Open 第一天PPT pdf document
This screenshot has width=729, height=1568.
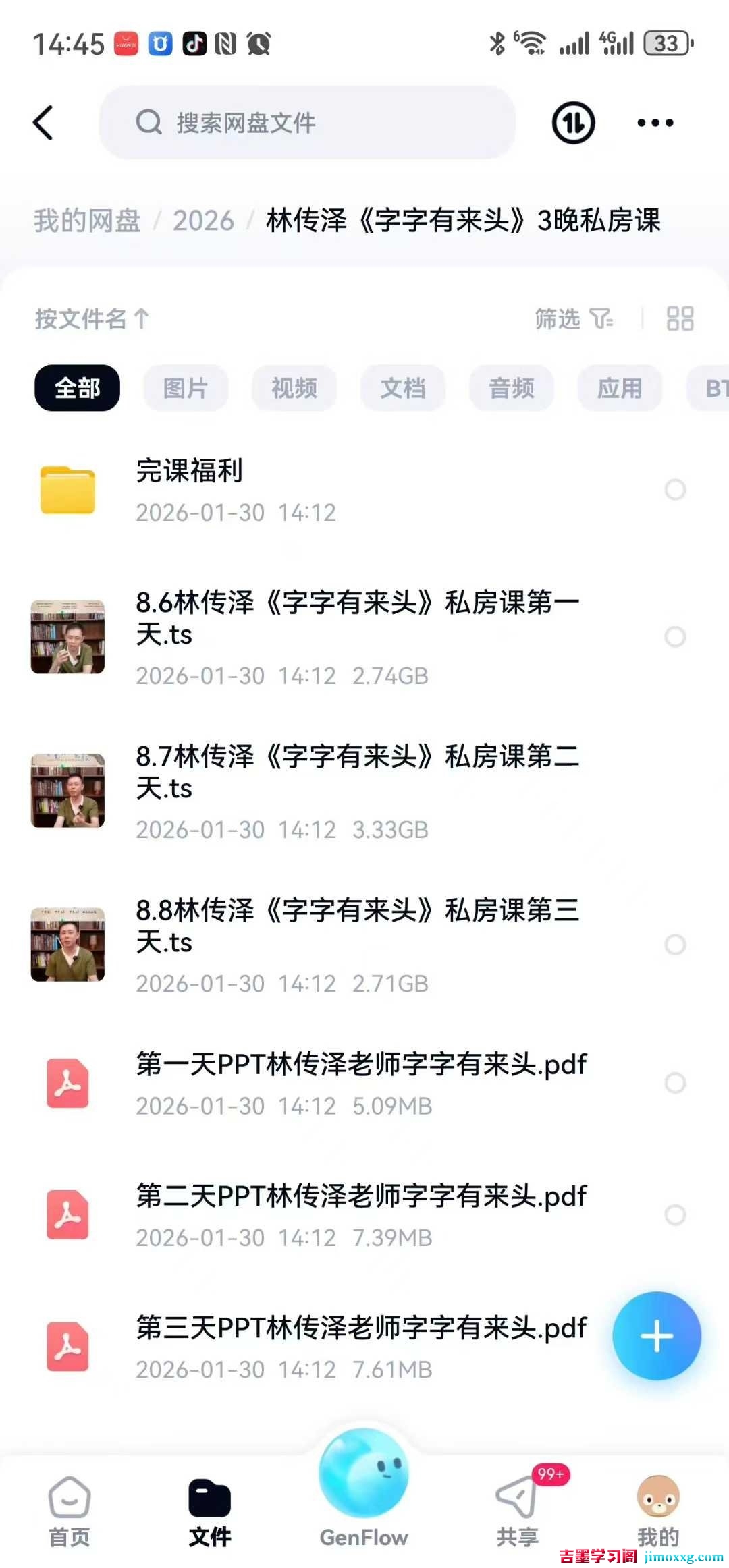tap(361, 1065)
